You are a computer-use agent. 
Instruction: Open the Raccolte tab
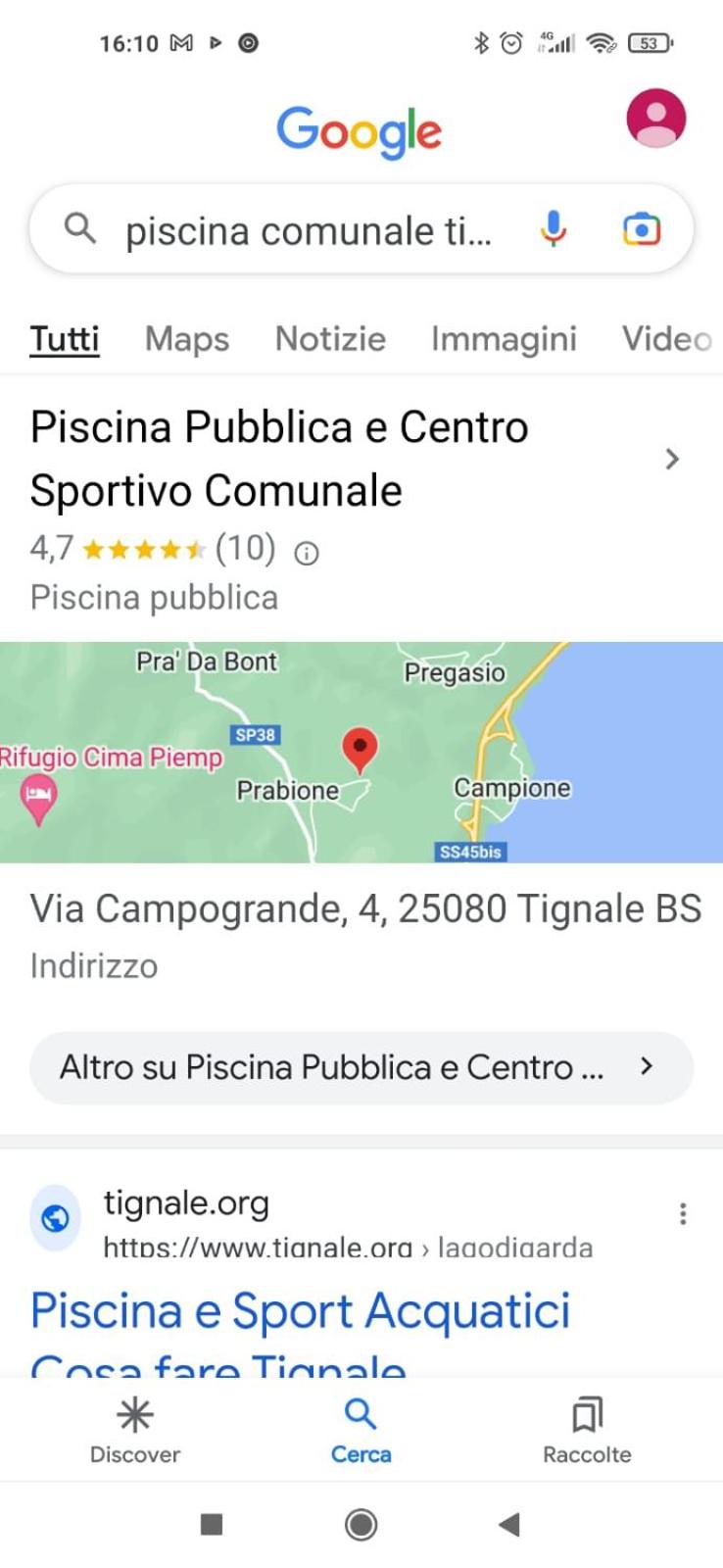click(587, 1431)
